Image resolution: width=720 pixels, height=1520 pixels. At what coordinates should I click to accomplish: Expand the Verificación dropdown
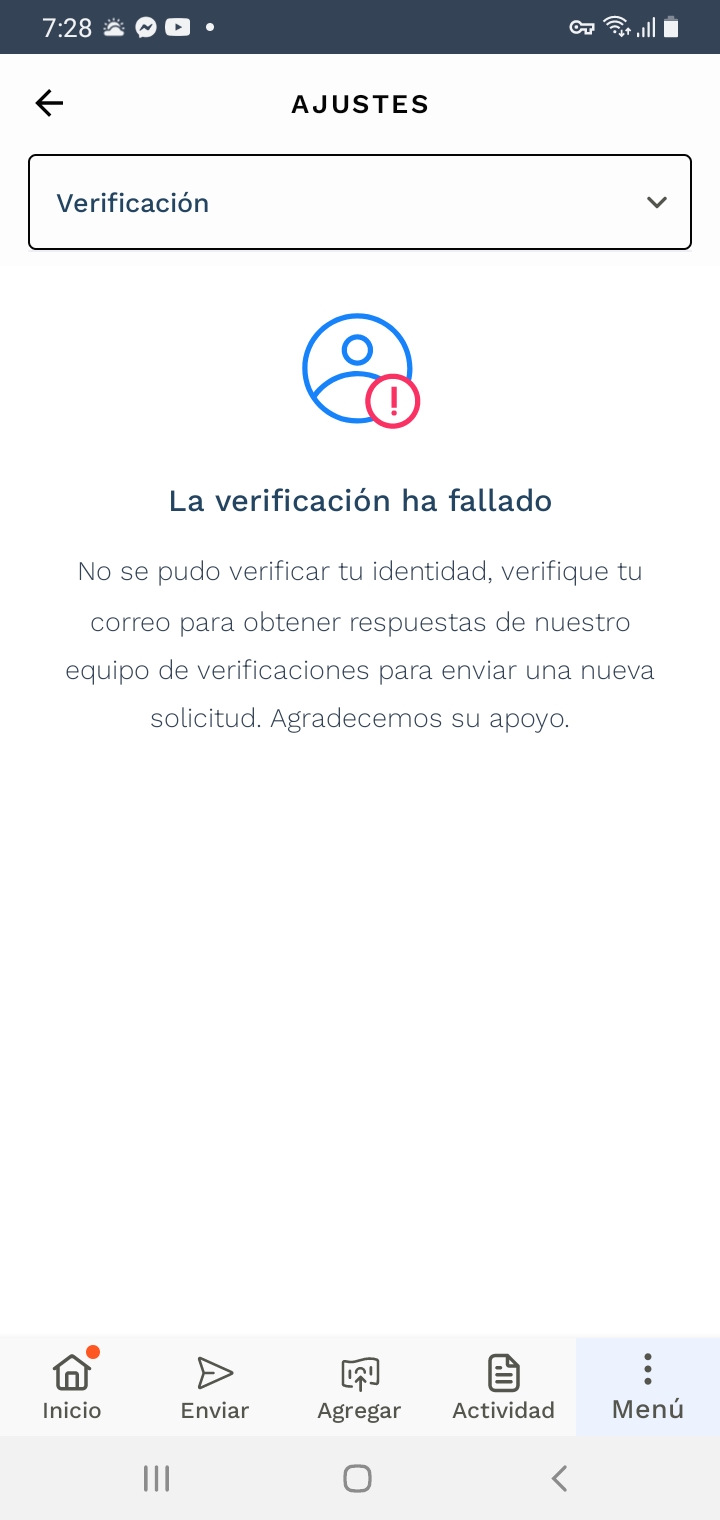point(360,202)
